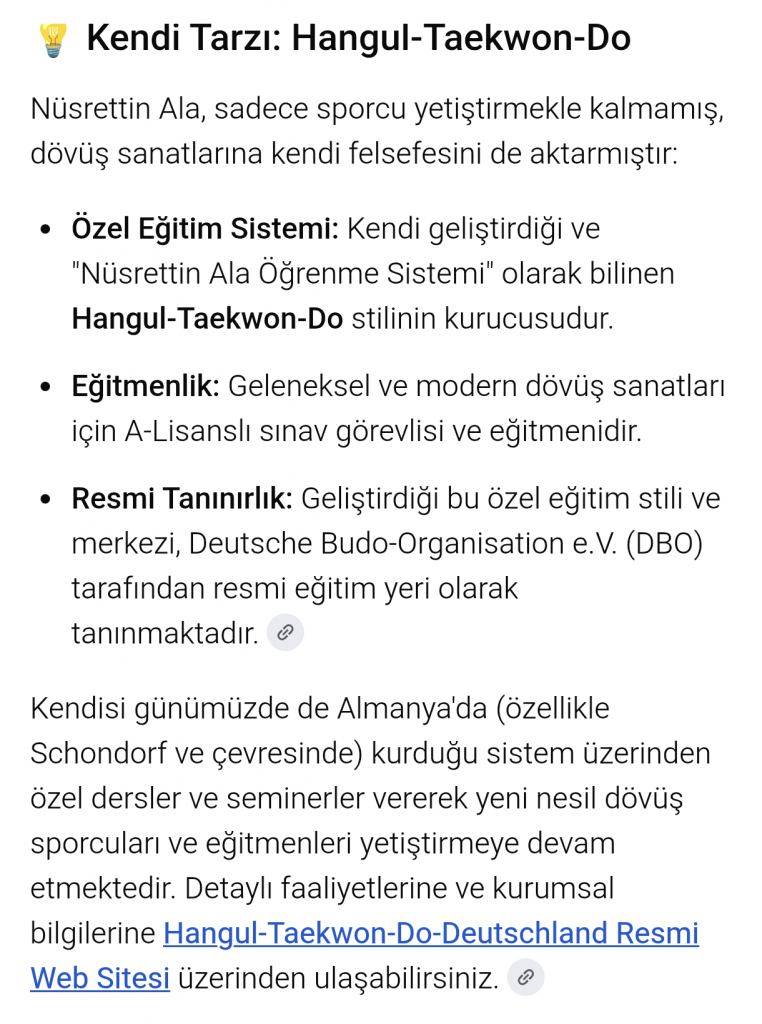The width and height of the screenshot is (762, 1024).
Task: Tap the source link icon after 'tanınmaktadır.'
Action: pyautogui.click(x=285, y=632)
